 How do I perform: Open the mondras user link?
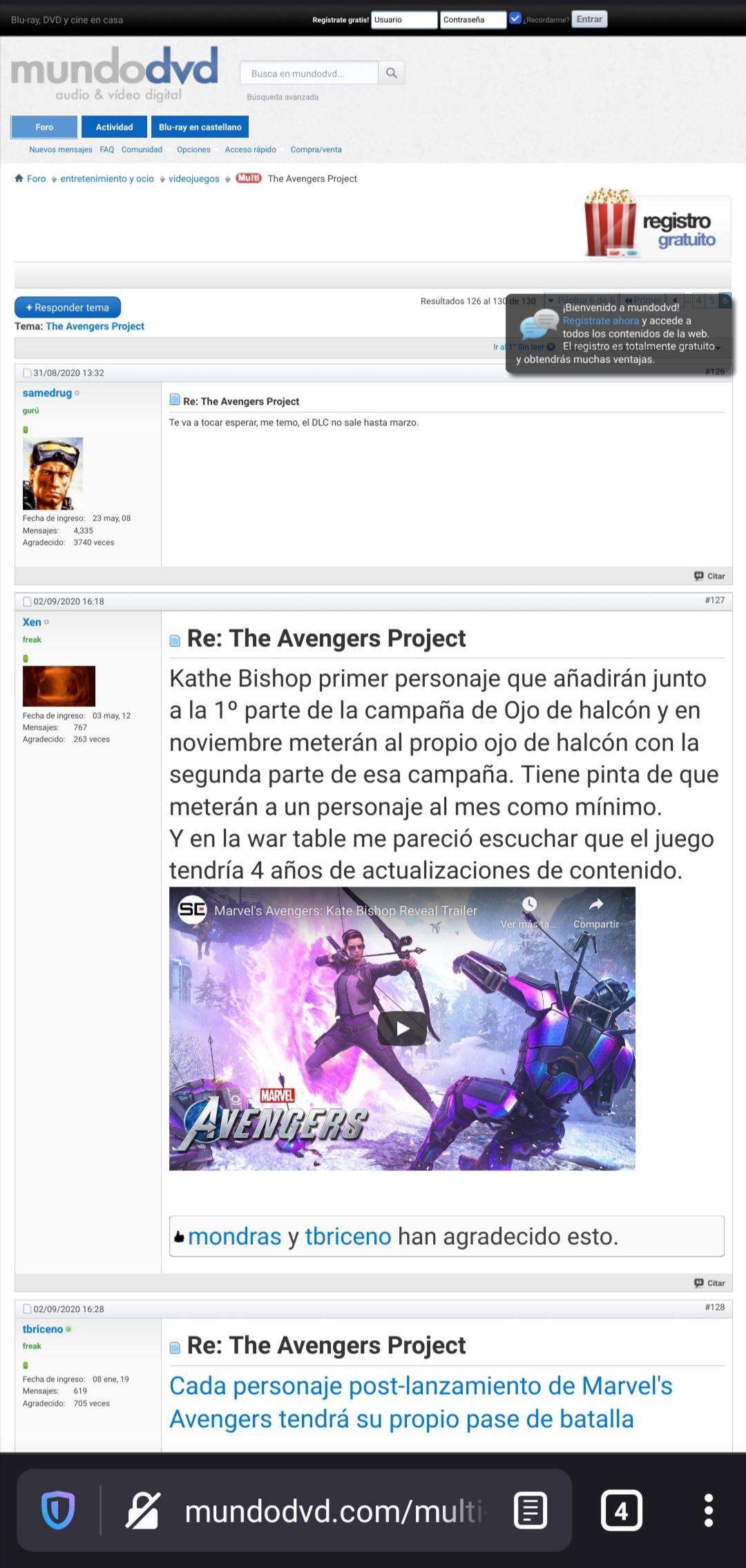pos(234,1237)
